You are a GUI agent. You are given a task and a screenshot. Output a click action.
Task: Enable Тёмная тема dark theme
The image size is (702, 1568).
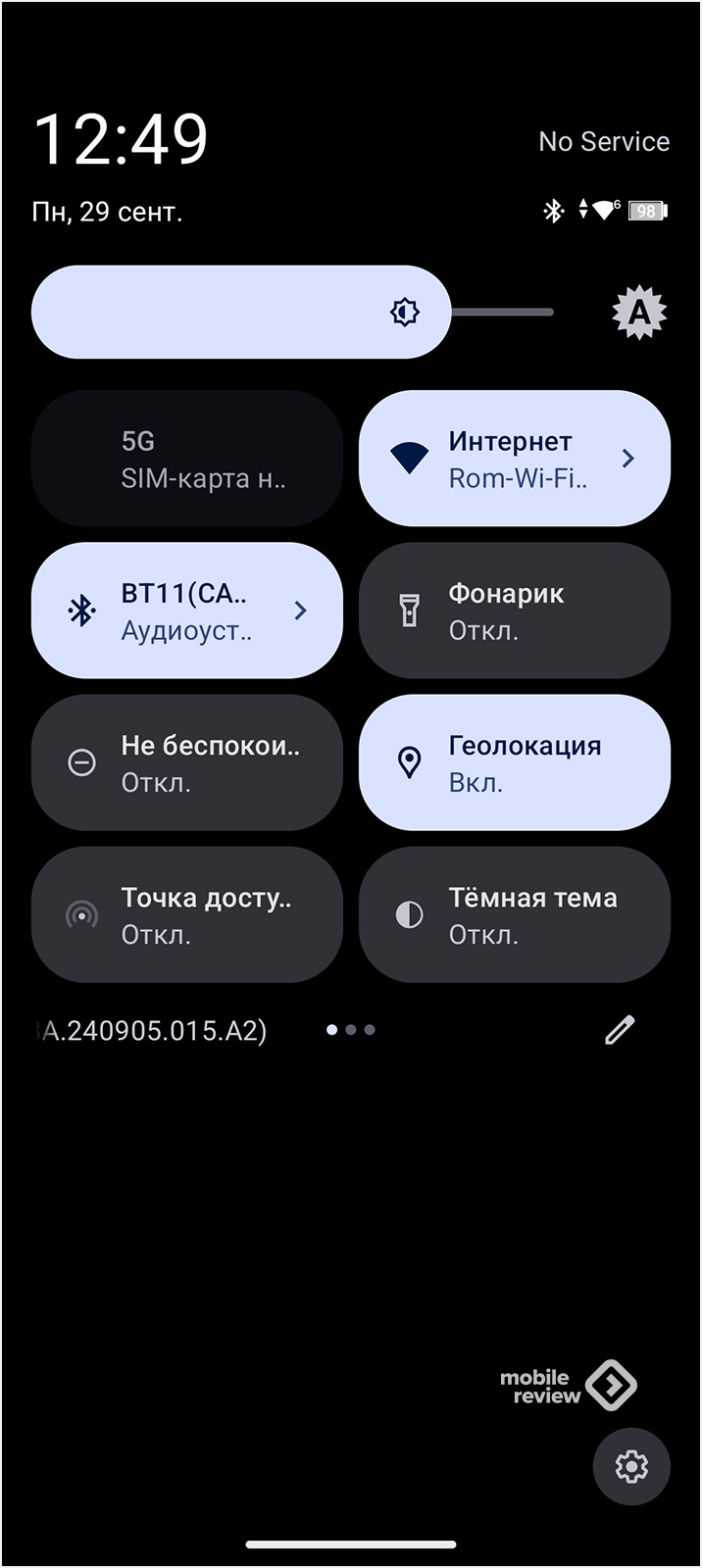514,915
